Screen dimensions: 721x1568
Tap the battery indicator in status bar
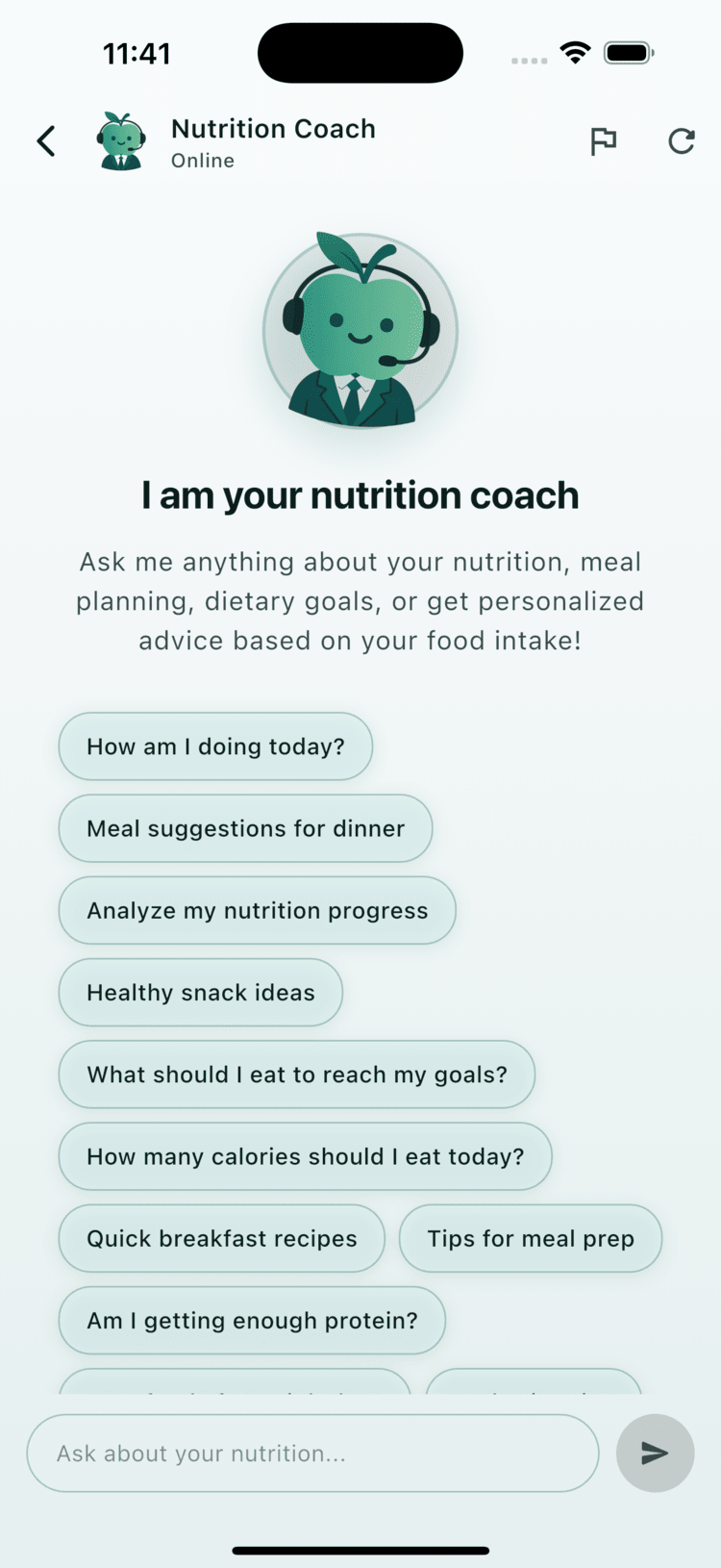[x=628, y=53]
